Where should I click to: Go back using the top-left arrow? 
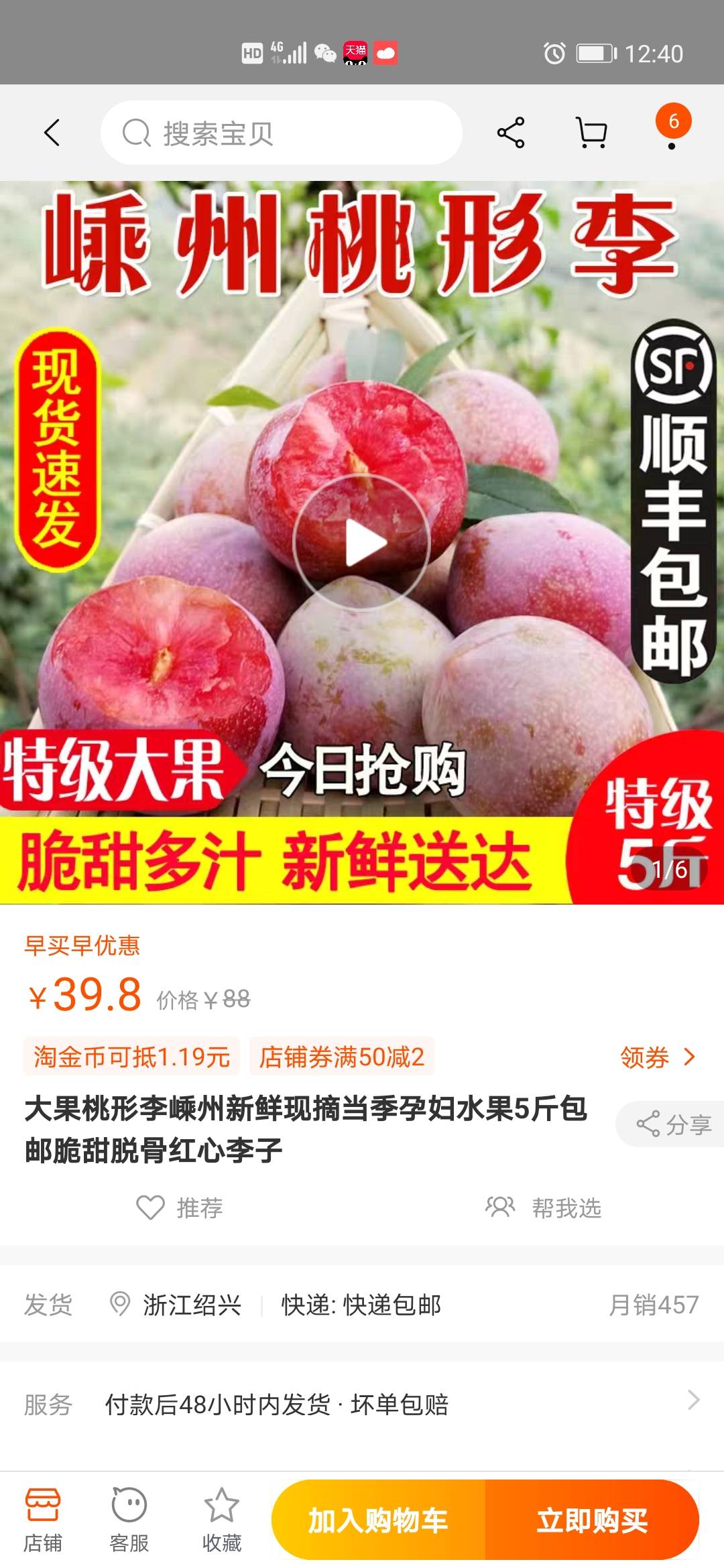(52, 133)
